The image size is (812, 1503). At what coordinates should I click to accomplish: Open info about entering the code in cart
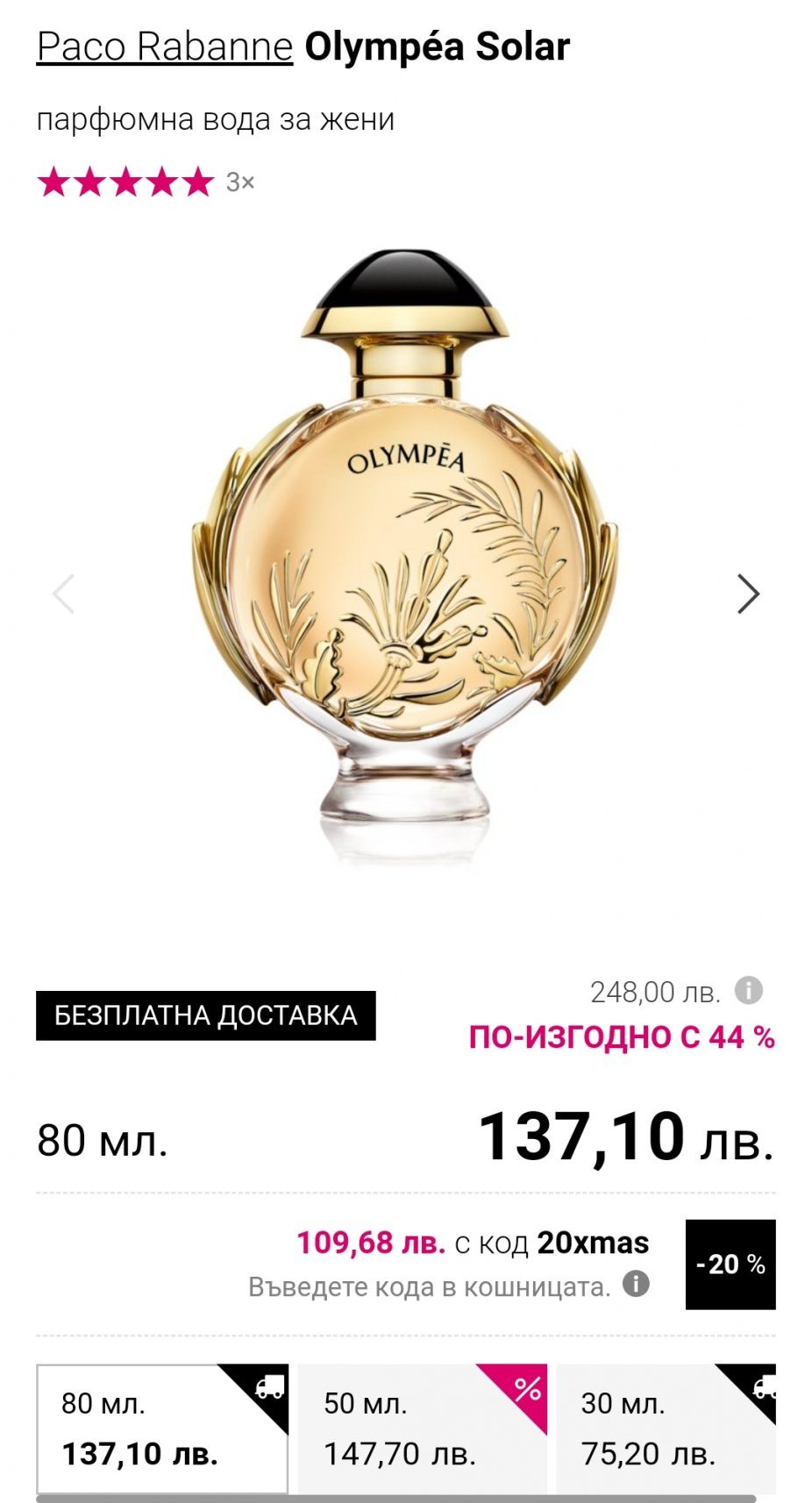coord(636,1285)
